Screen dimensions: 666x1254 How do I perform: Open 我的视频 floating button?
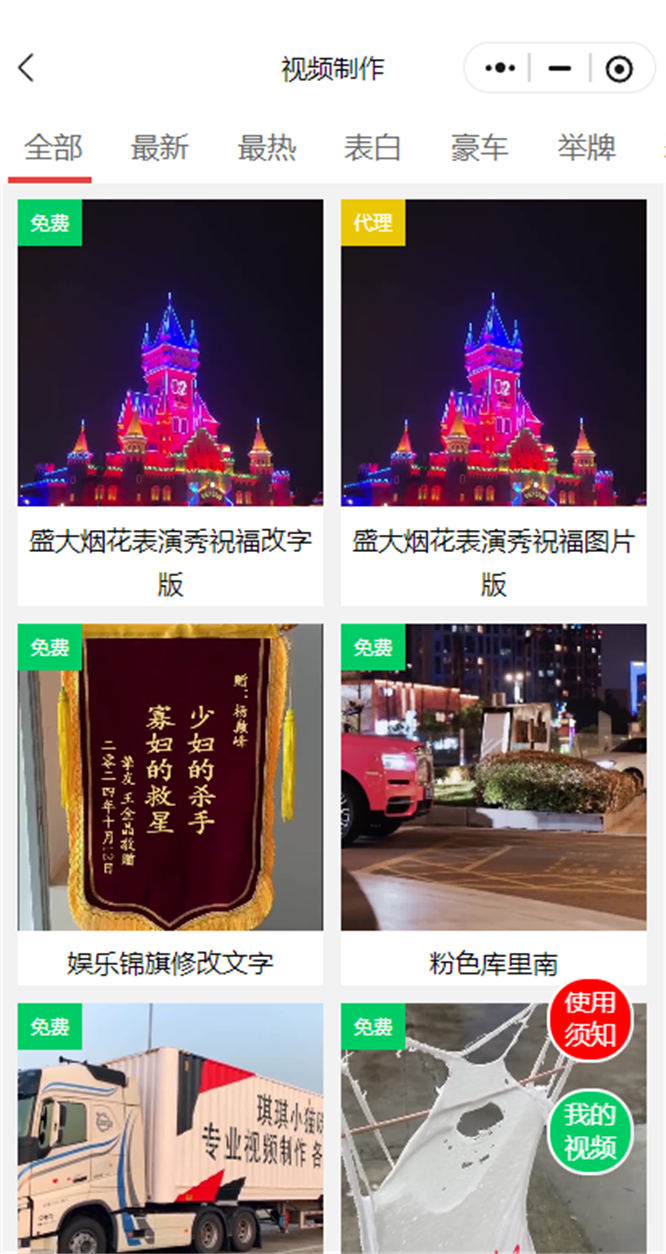click(x=590, y=1131)
